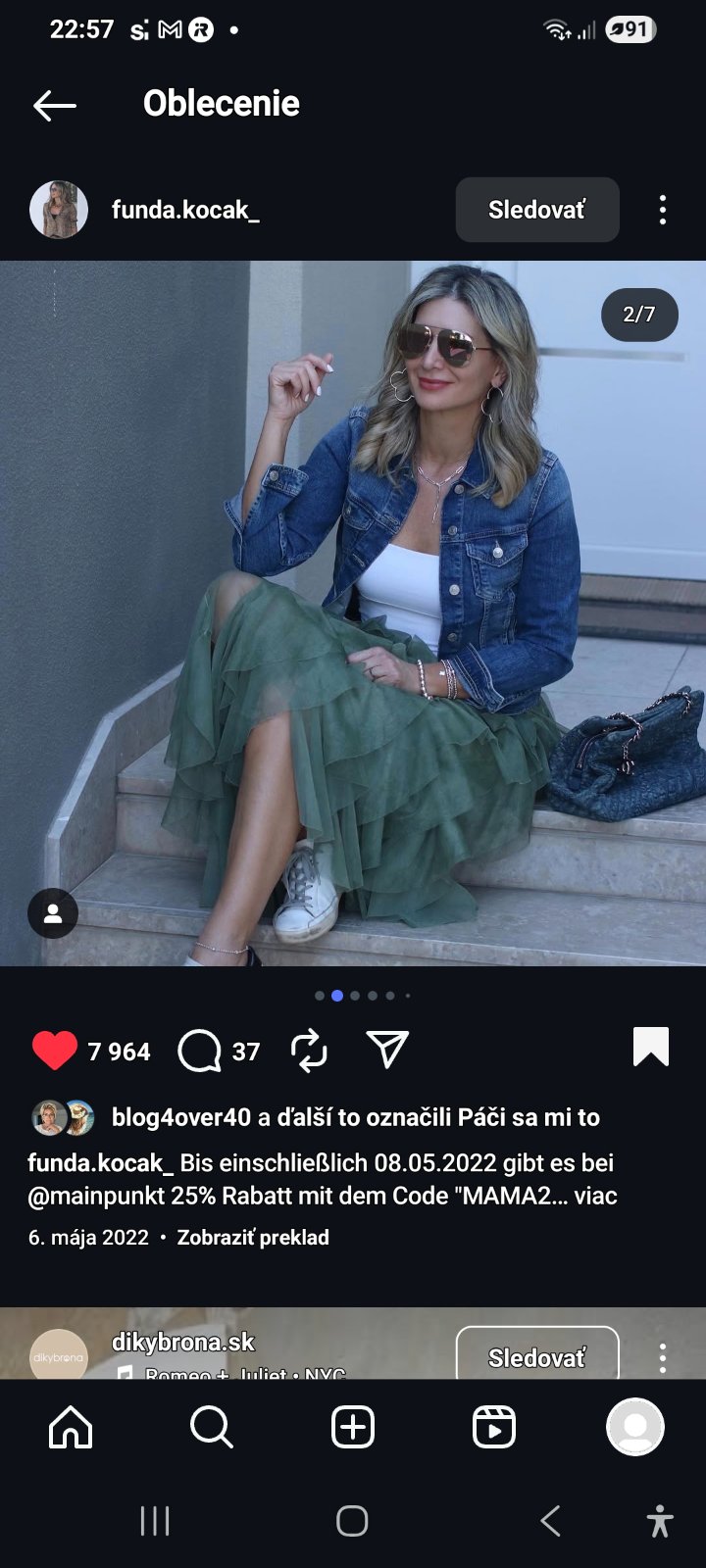Tap the system recent apps button
This screenshot has width=706, height=1568.
(155, 1521)
